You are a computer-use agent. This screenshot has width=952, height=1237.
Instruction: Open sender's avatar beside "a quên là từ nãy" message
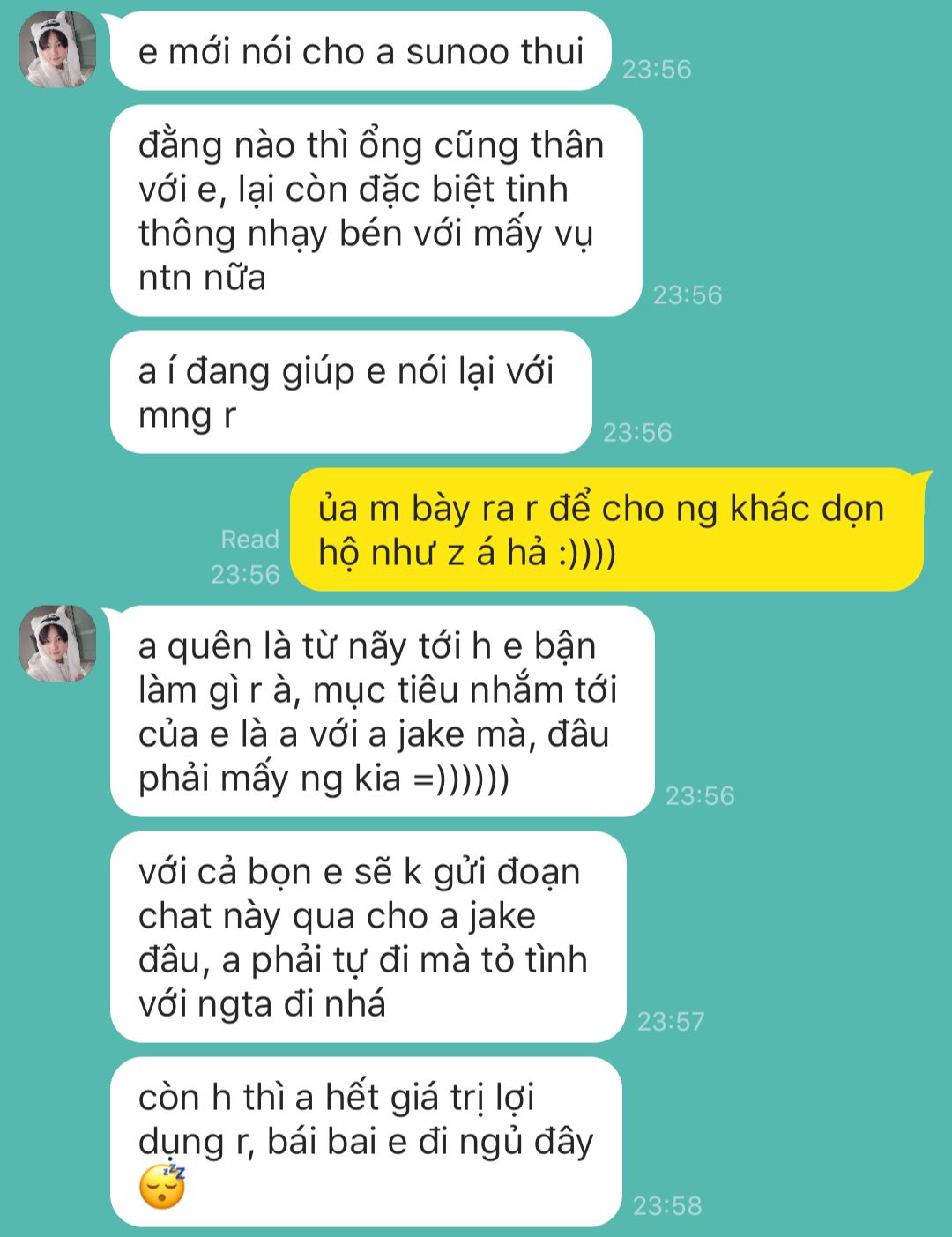[x=57, y=644]
